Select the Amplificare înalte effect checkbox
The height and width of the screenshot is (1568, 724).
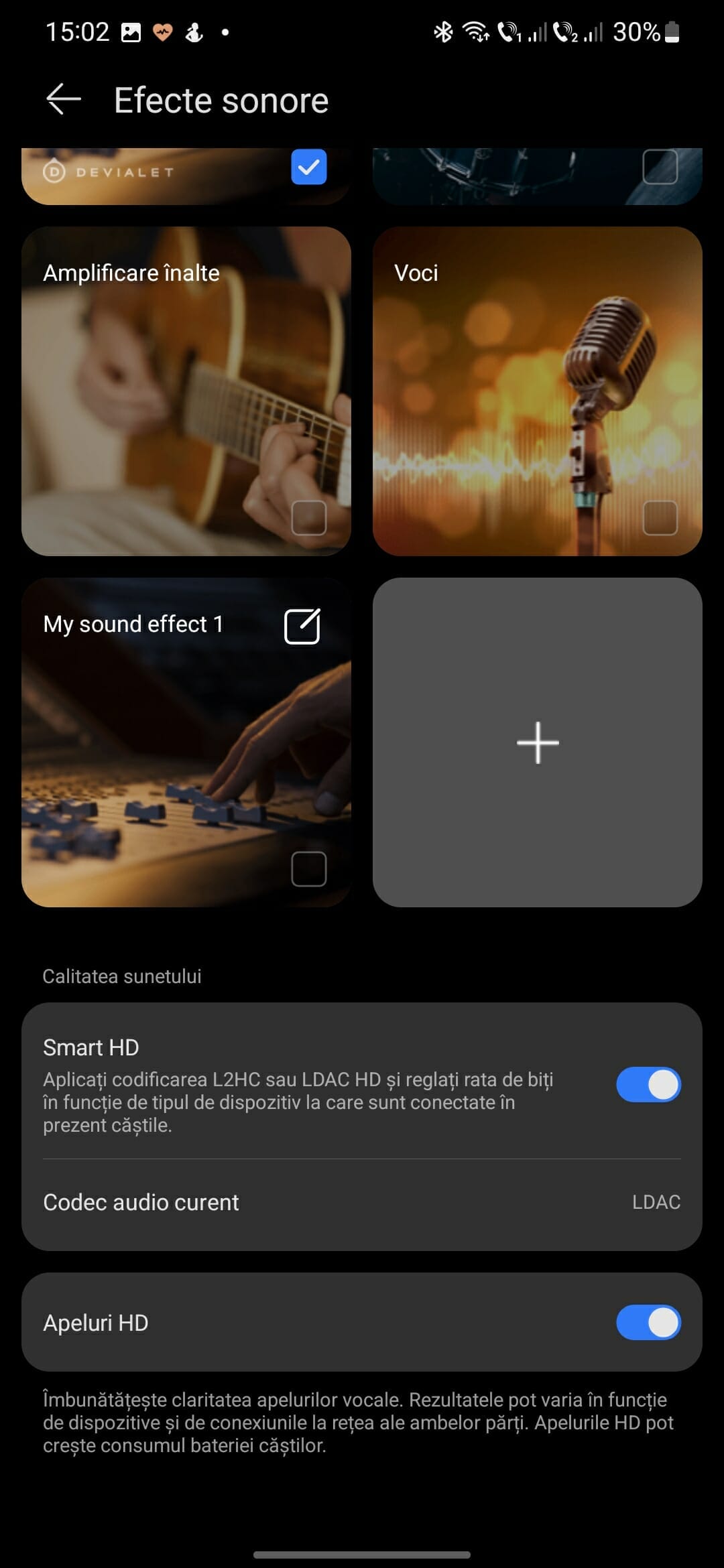308,518
